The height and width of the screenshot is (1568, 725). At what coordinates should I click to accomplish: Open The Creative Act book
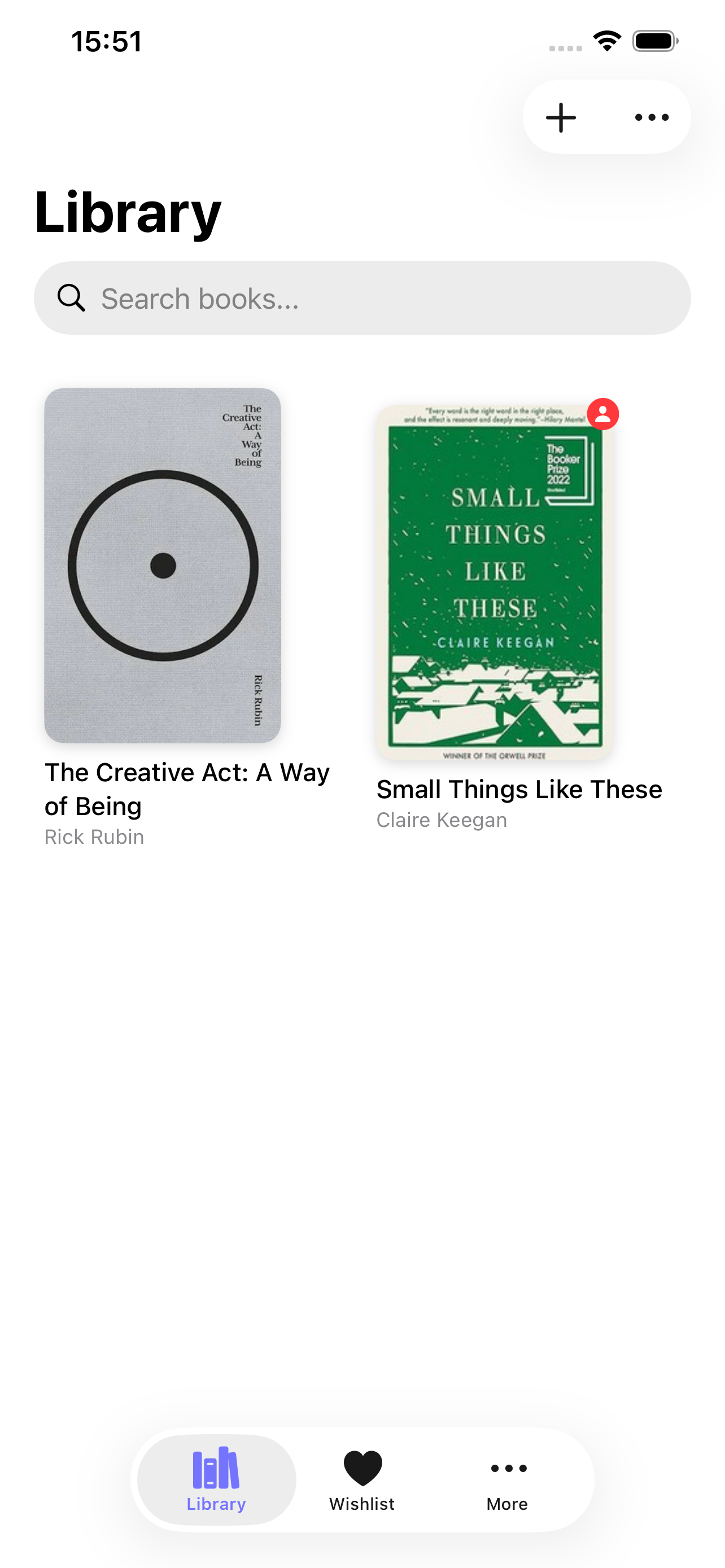coord(163,565)
